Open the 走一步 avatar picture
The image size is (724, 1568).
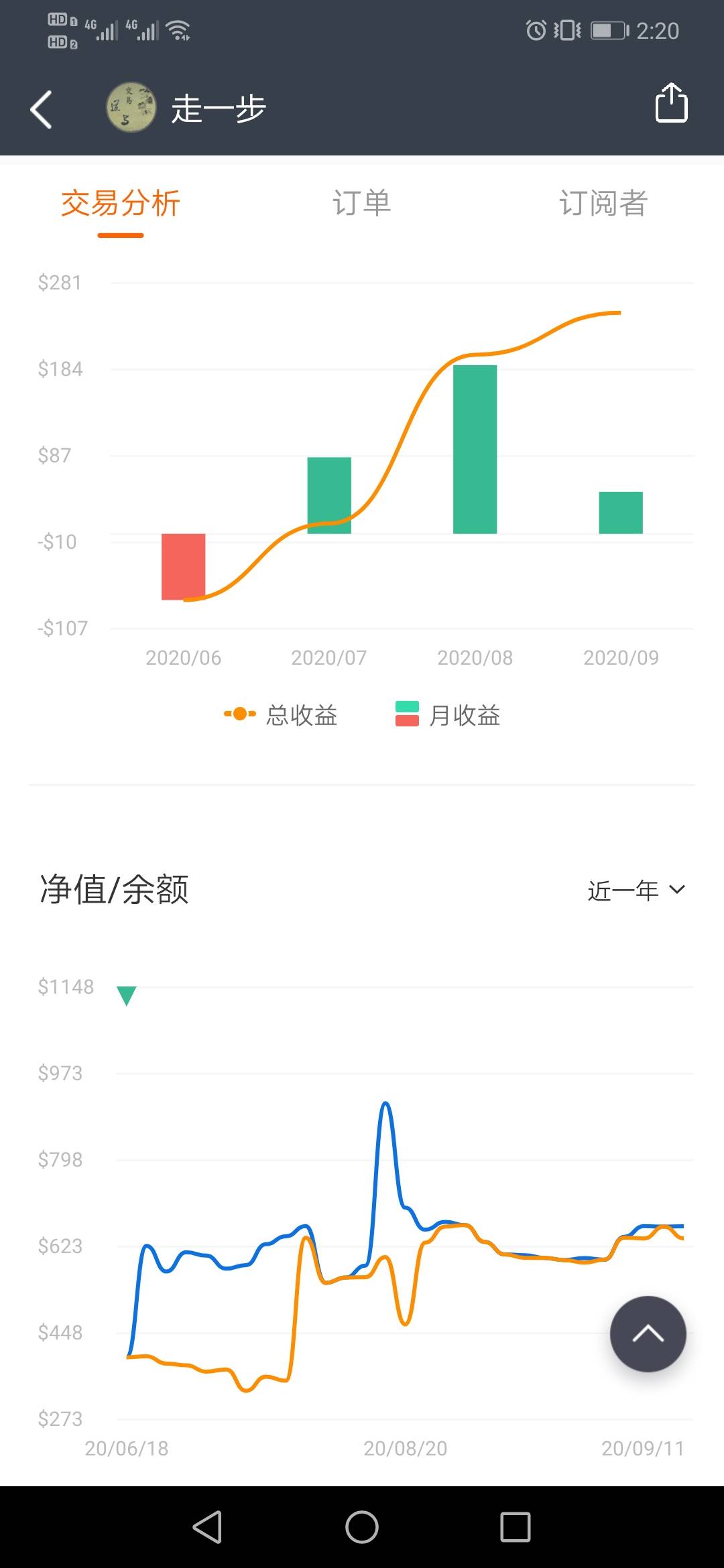point(131,107)
